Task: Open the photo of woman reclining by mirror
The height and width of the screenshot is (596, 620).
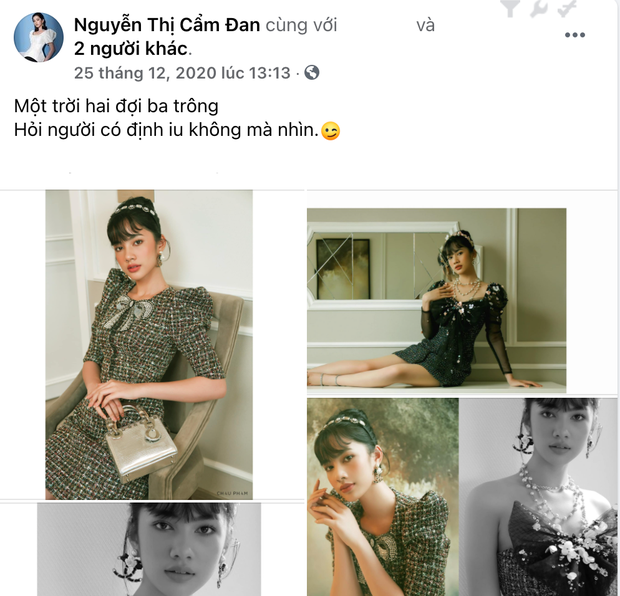Action: click(x=436, y=300)
